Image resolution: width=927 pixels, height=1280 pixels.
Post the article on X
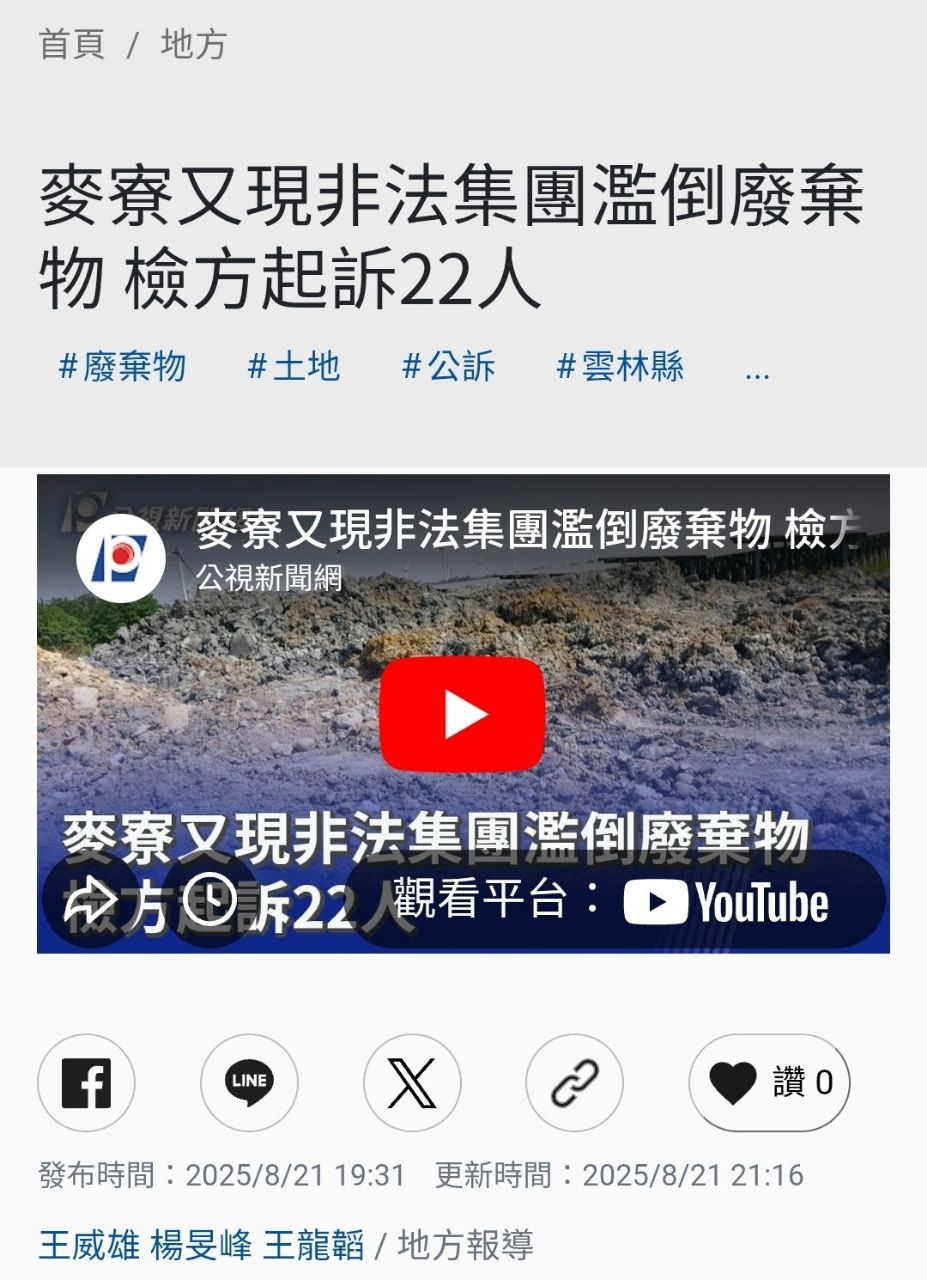click(x=412, y=1083)
